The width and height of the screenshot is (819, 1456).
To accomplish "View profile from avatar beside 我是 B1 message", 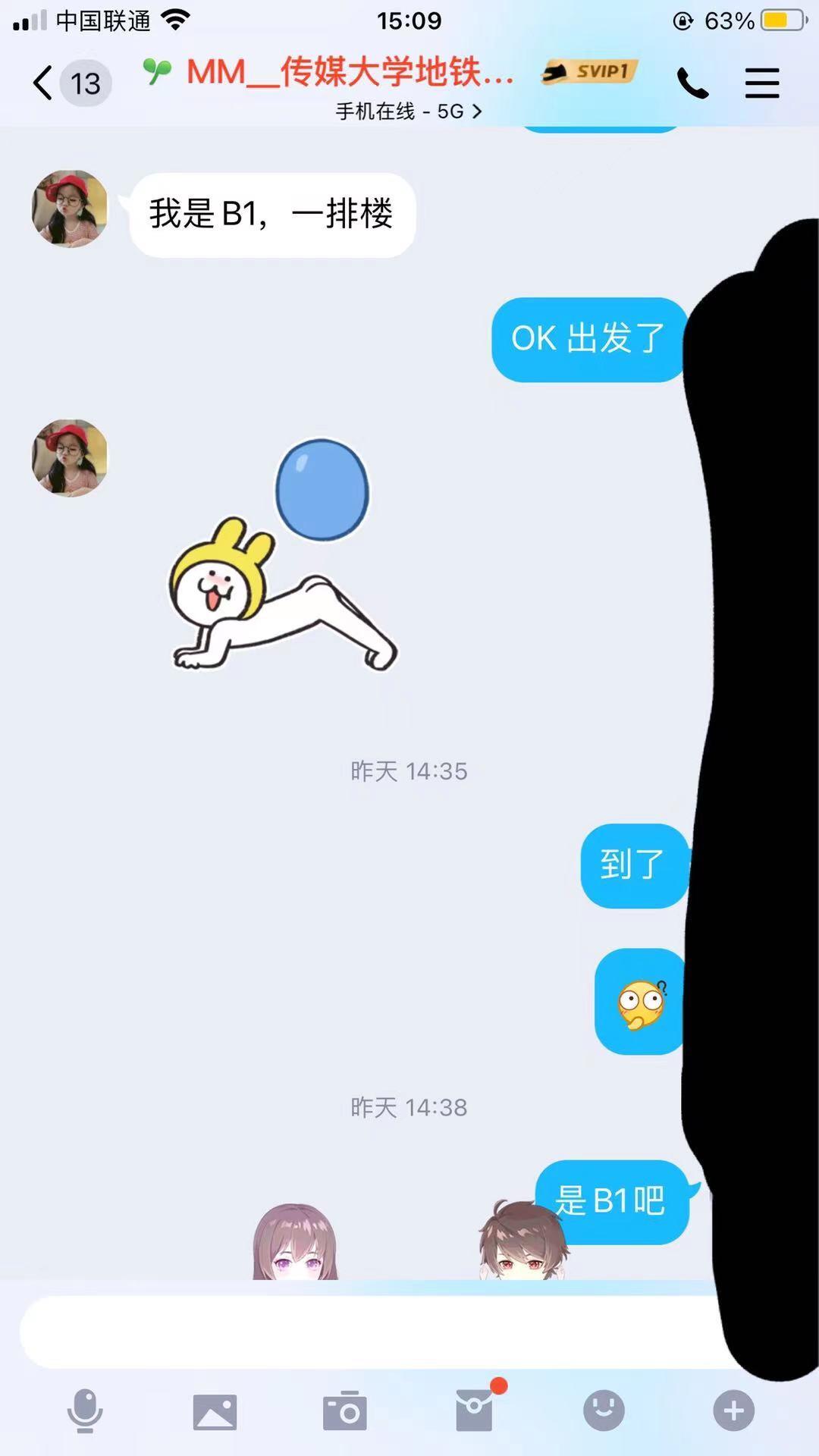I will (70, 209).
